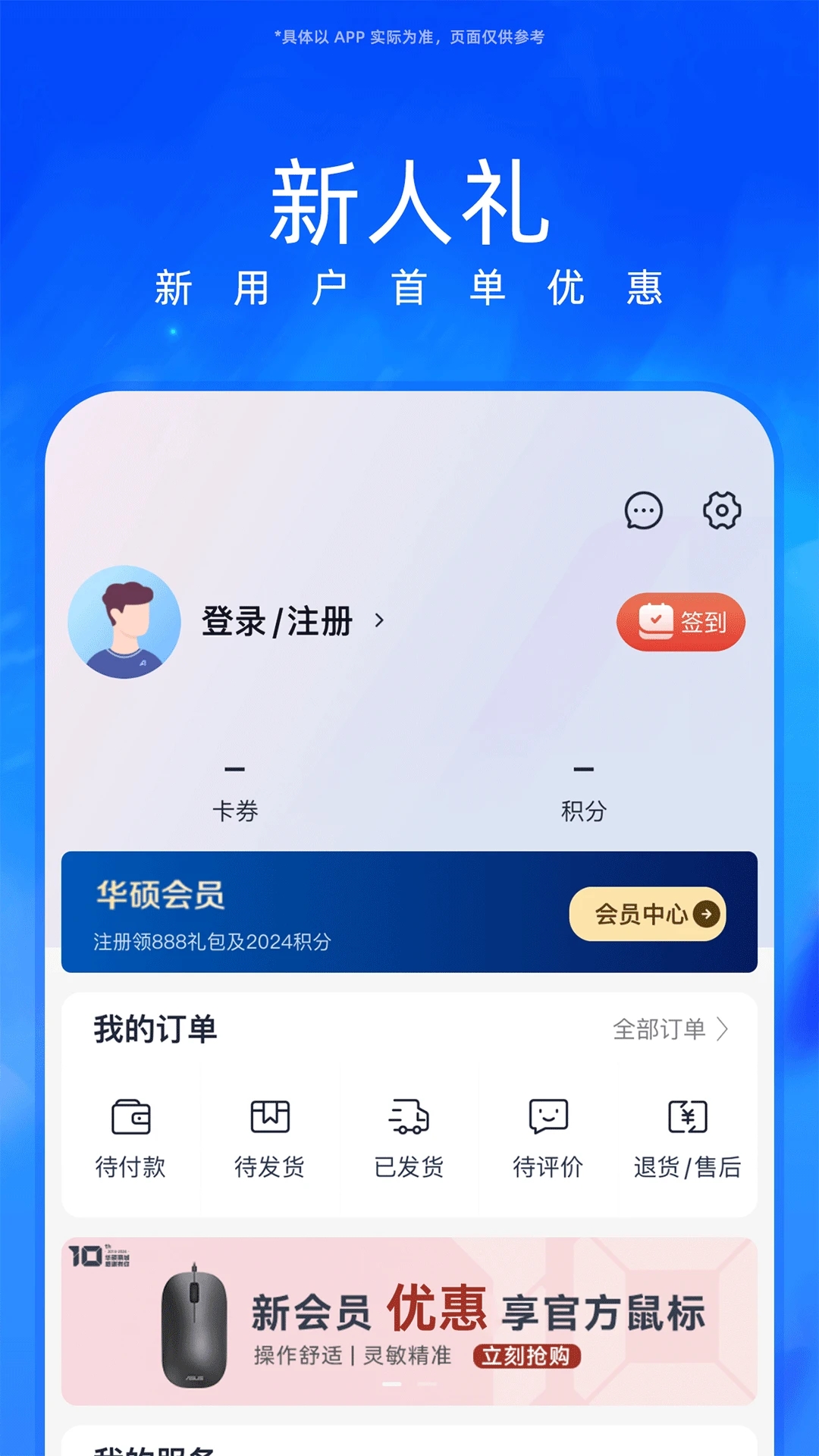Image resolution: width=819 pixels, height=1456 pixels.
Task: Open the settings gear icon
Action: pos(720,510)
